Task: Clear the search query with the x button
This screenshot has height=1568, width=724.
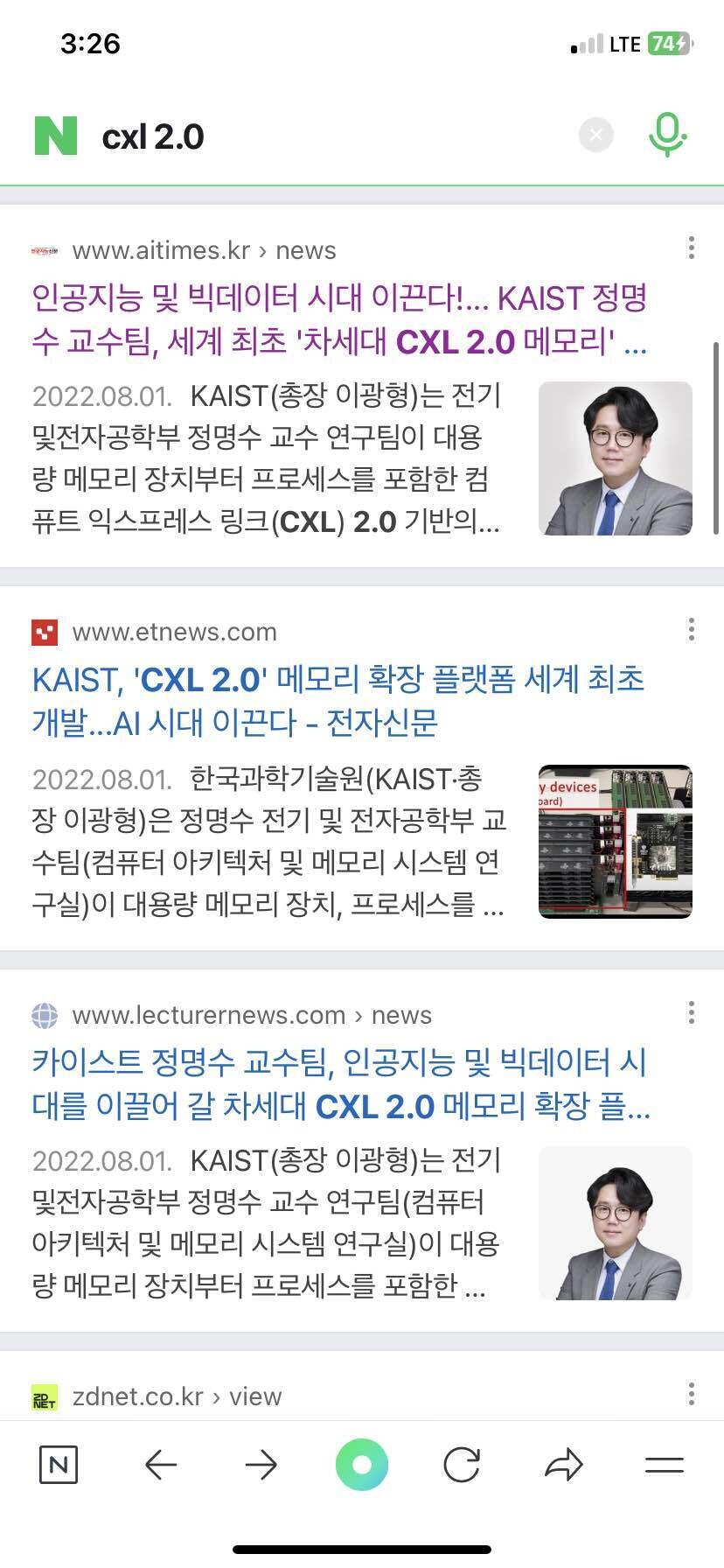Action: tap(596, 133)
